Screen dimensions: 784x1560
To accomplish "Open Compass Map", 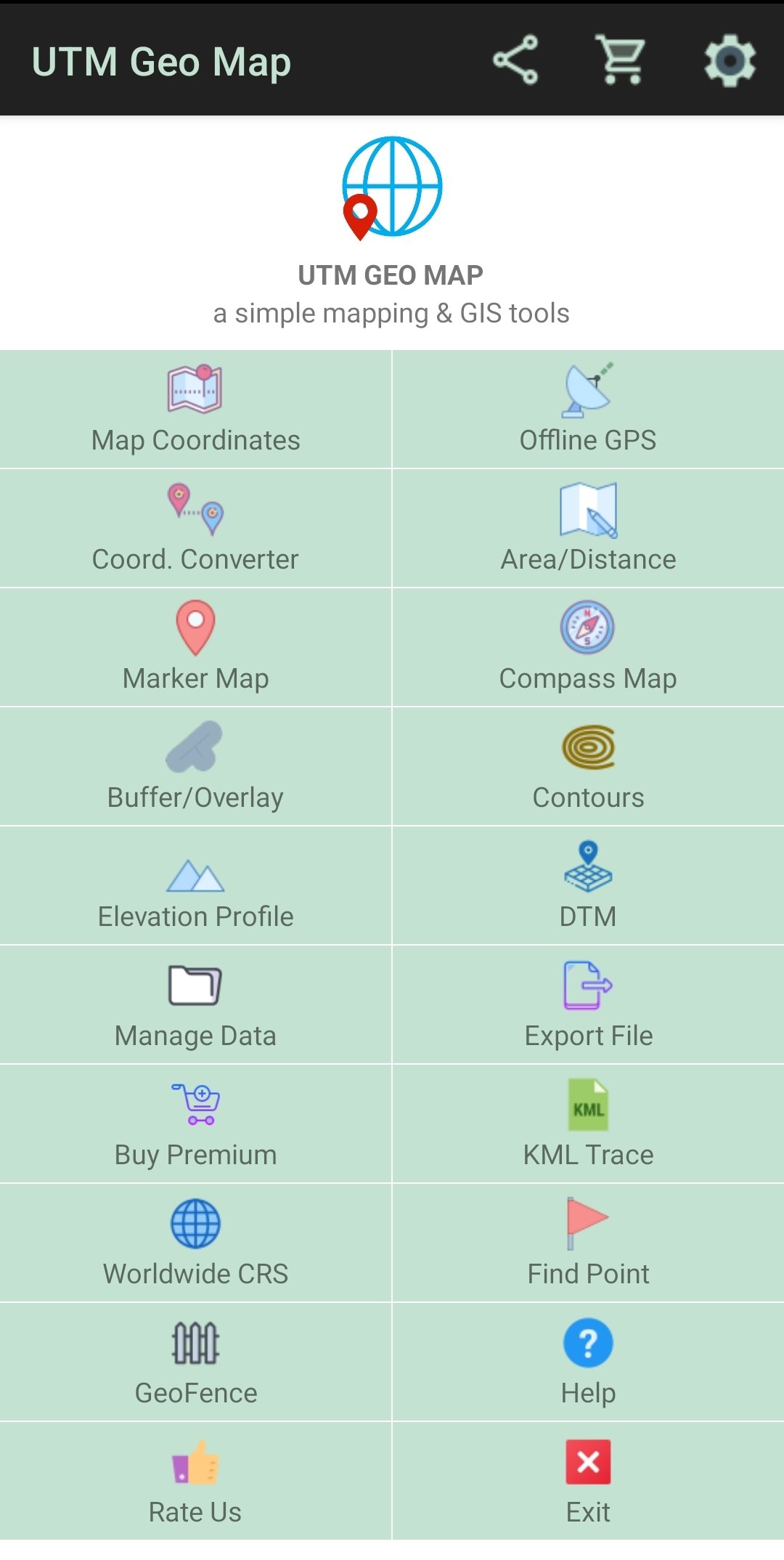I will tap(588, 648).
